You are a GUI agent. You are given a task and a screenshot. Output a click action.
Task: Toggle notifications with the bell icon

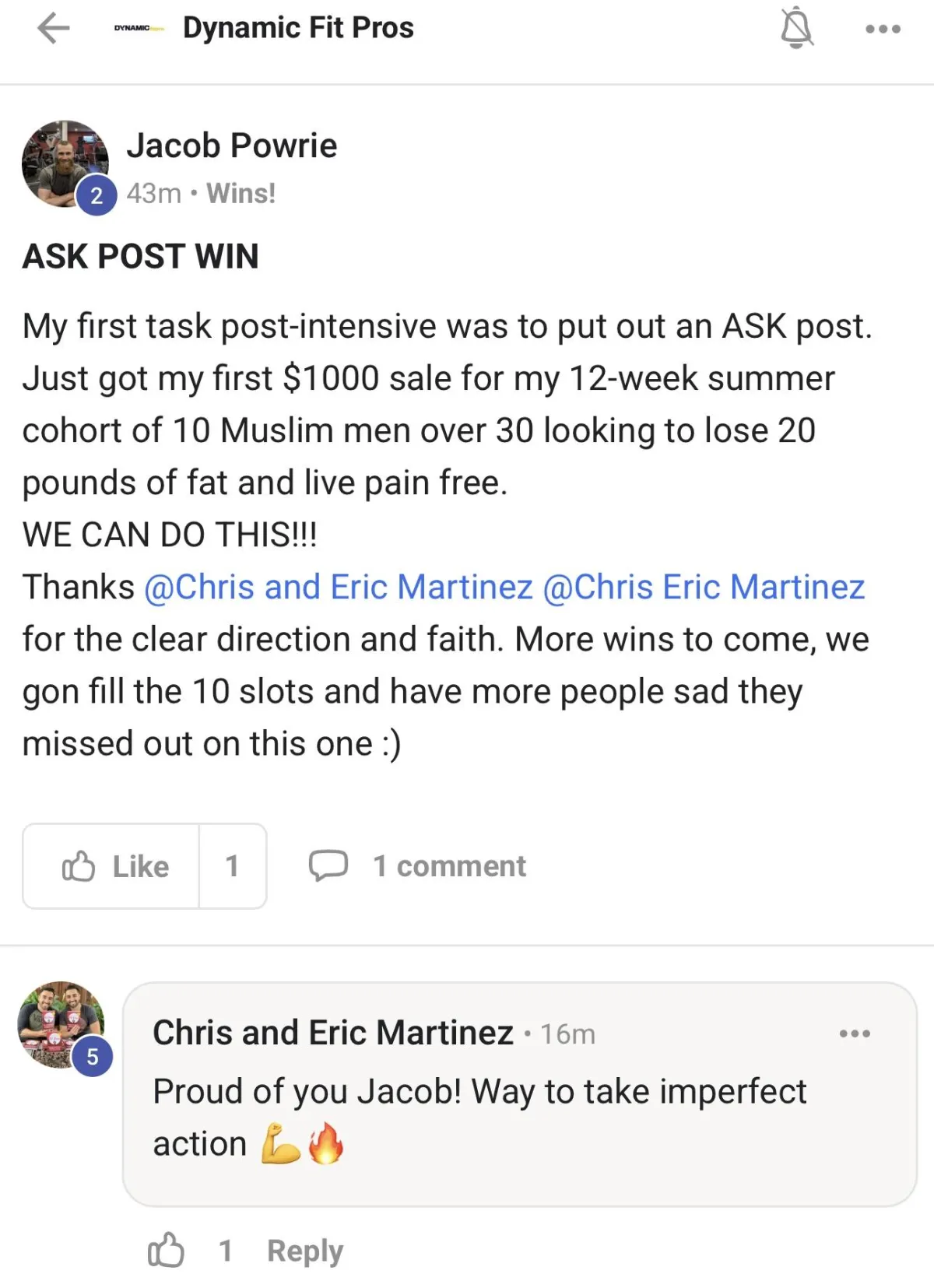796,29
